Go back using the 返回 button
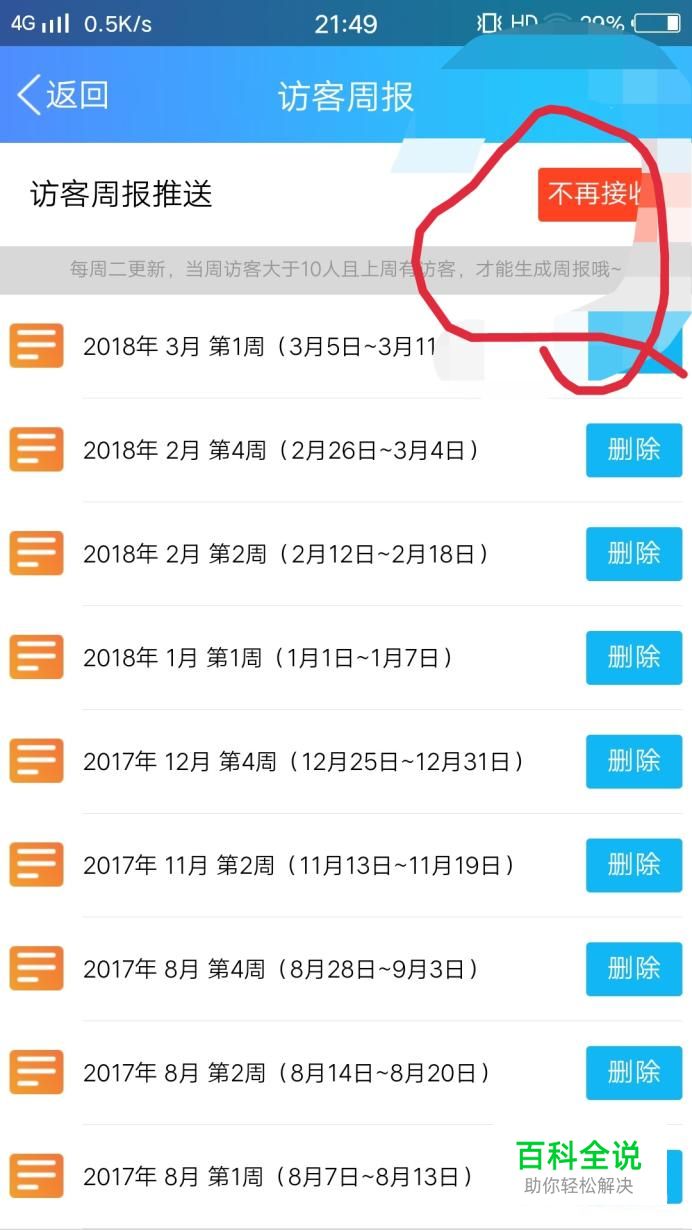This screenshot has width=692, height=1230. pos(62,96)
